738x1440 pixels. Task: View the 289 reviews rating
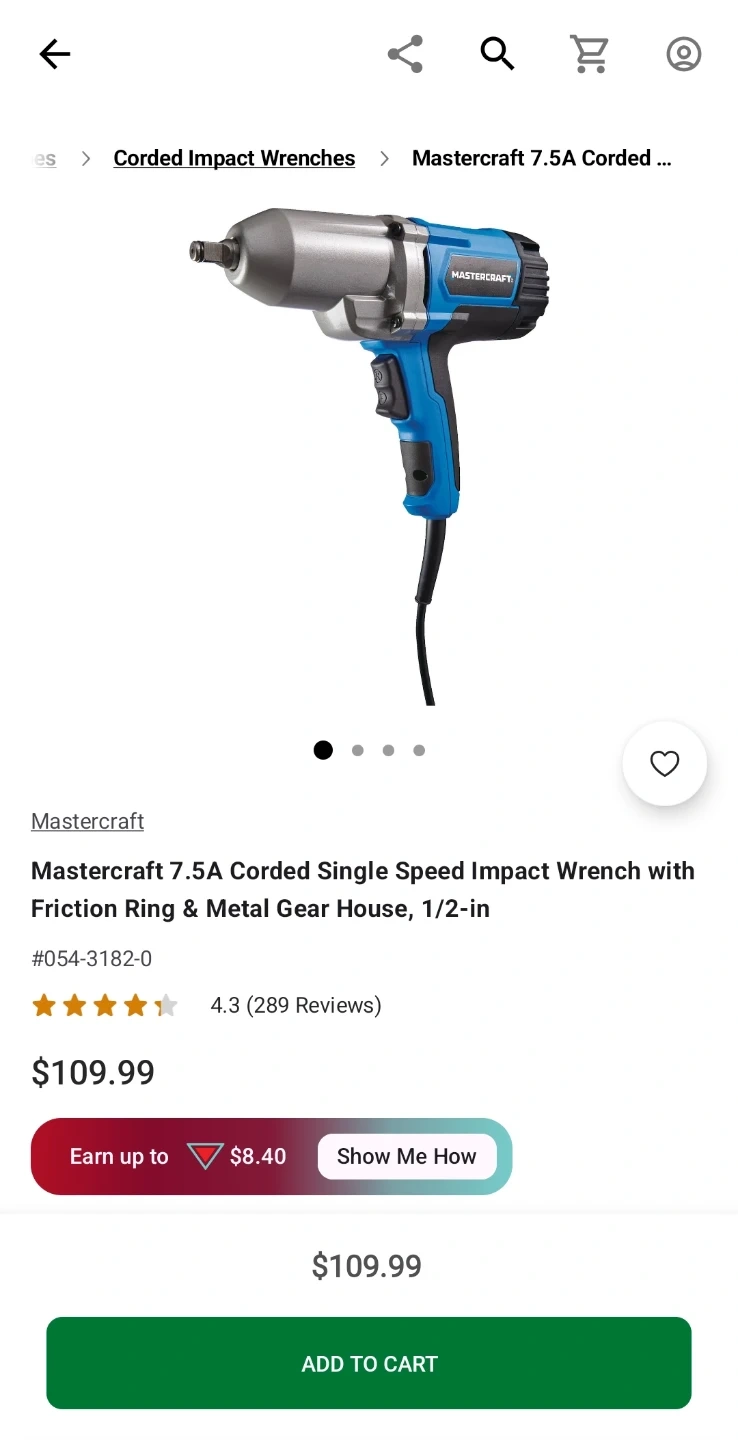coord(295,1005)
